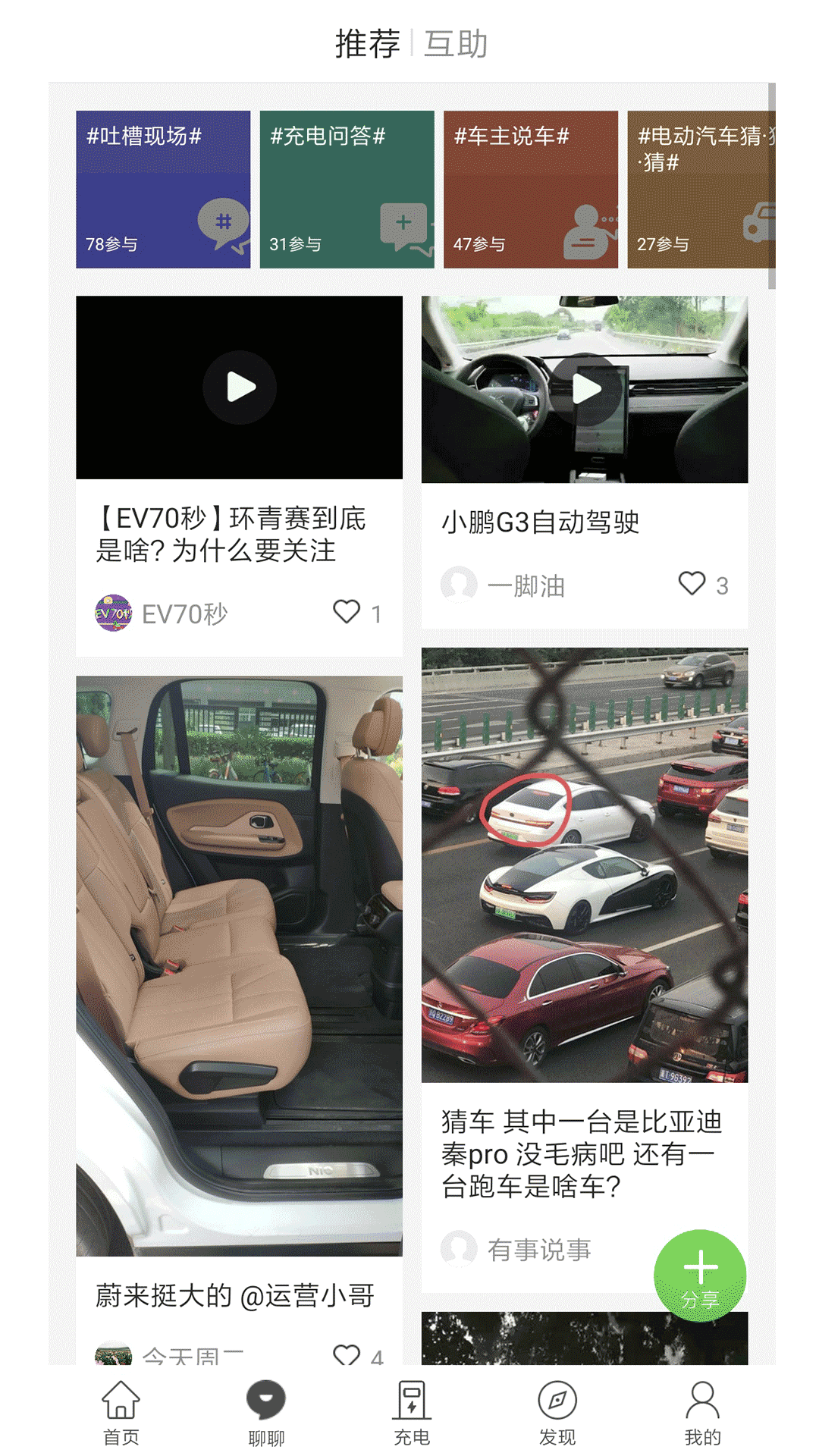Open the 发现 discover compass icon
The height and width of the screenshot is (1456, 819).
[x=557, y=1407]
